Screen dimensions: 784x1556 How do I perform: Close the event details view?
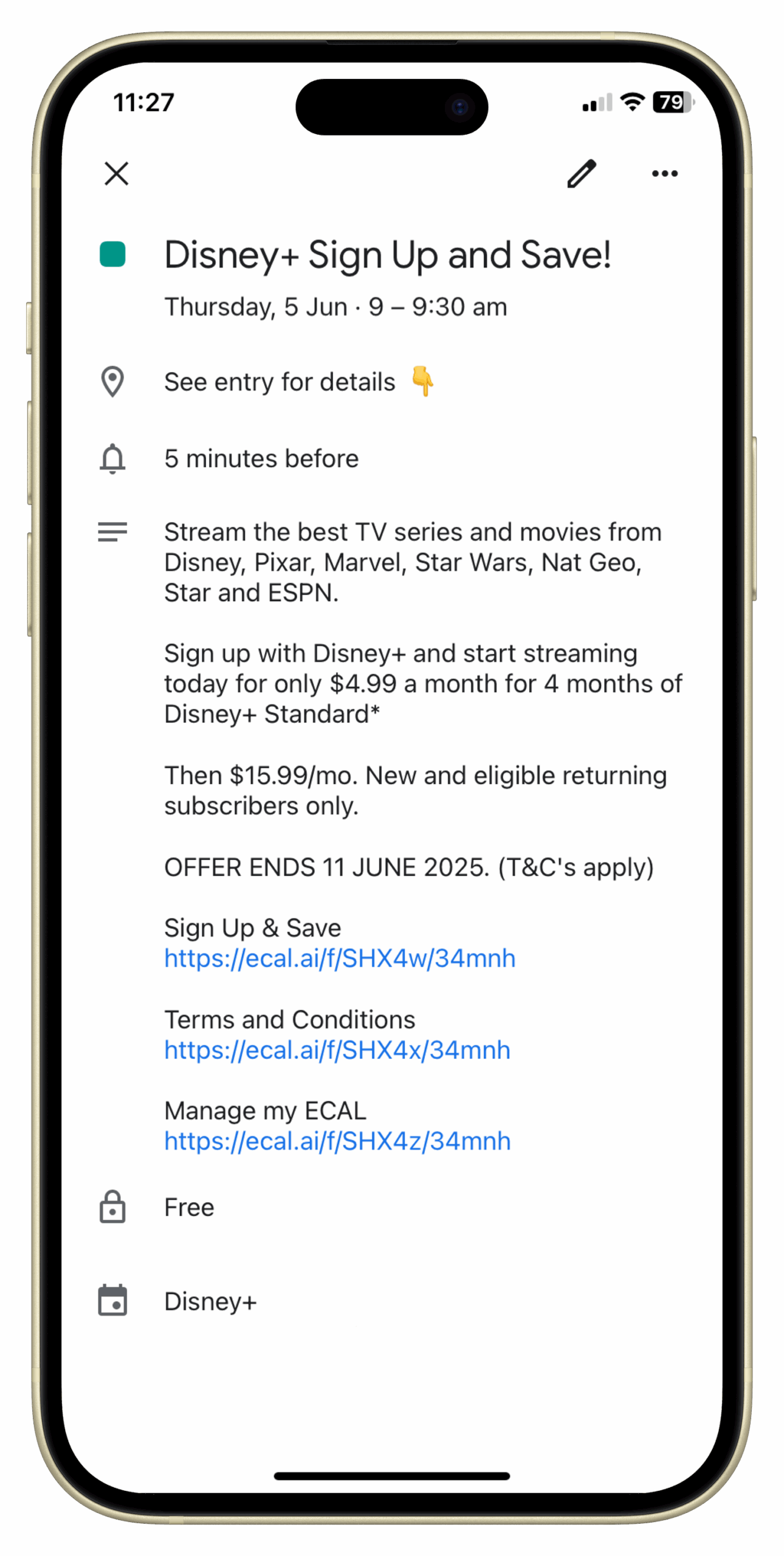(116, 173)
